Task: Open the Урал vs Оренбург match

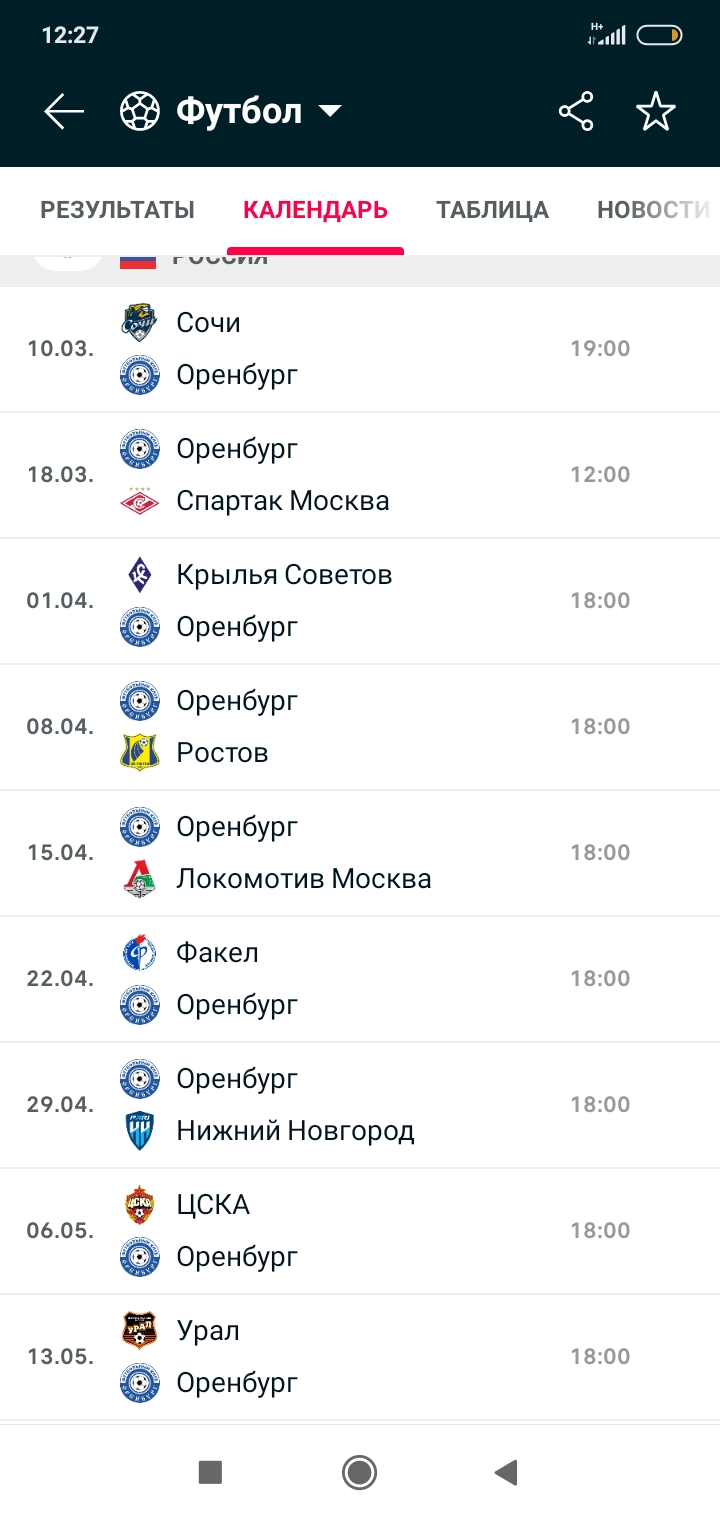Action: 360,1357
